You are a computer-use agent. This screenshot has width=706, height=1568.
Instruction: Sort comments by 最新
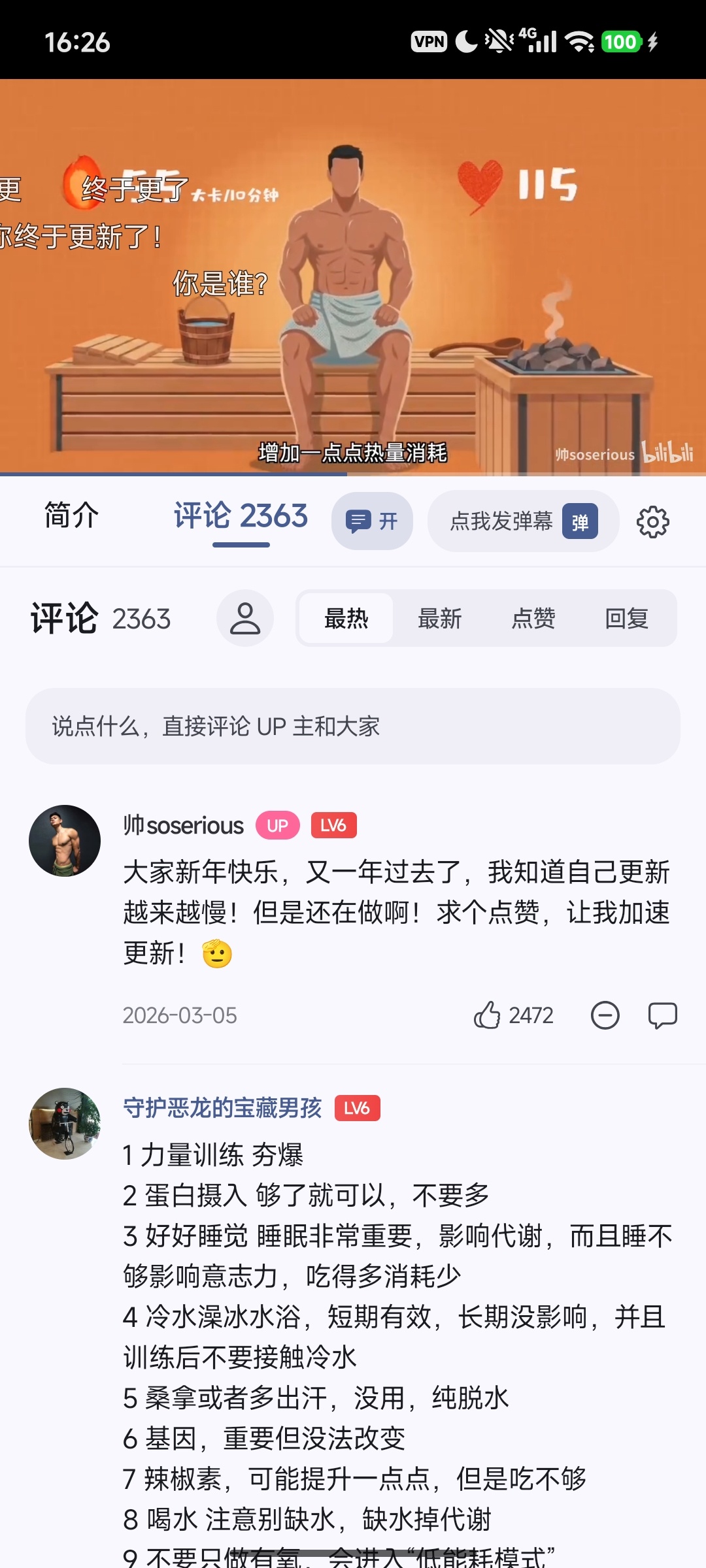[x=440, y=618]
